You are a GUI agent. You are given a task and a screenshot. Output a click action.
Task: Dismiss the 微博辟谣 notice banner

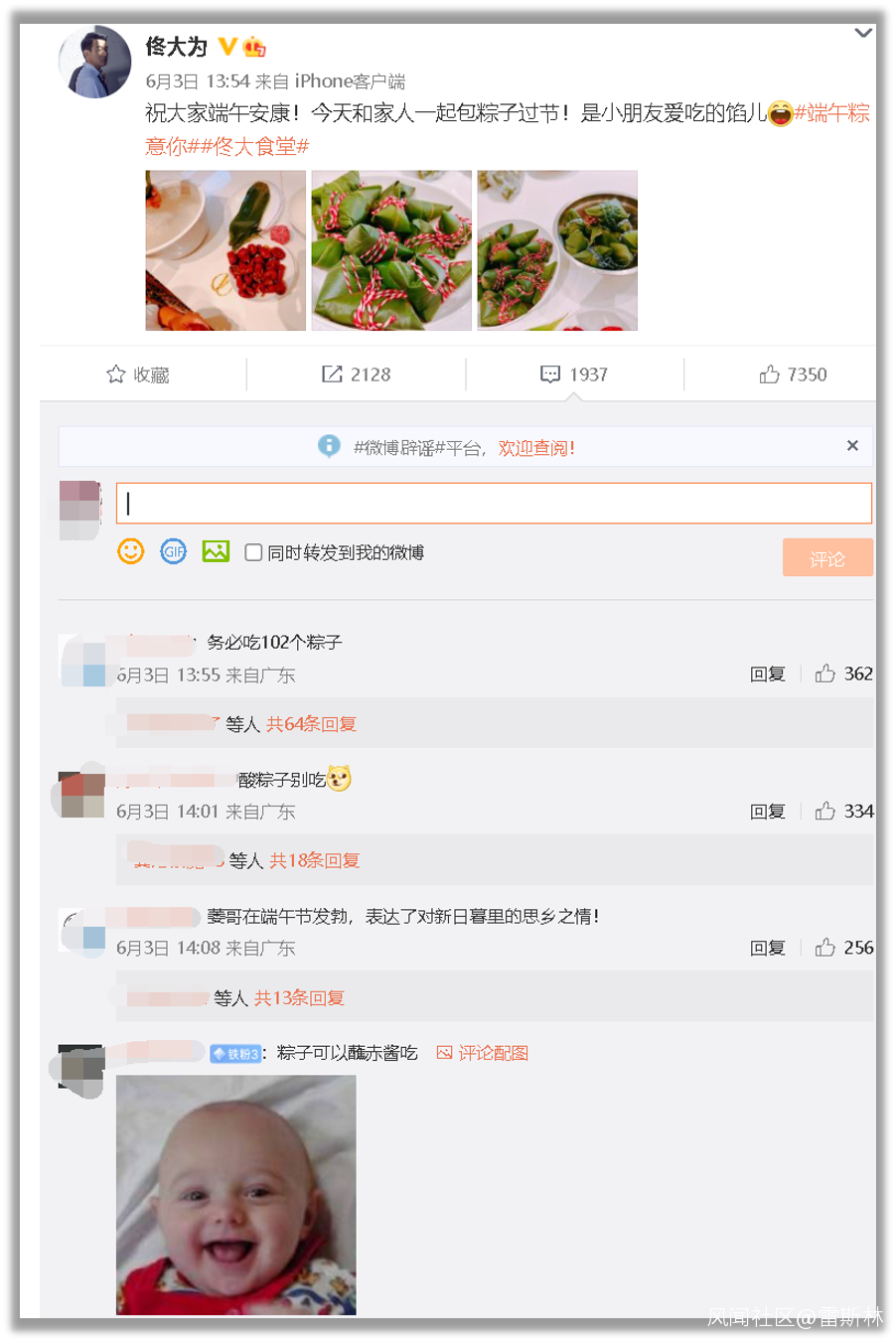point(852,446)
